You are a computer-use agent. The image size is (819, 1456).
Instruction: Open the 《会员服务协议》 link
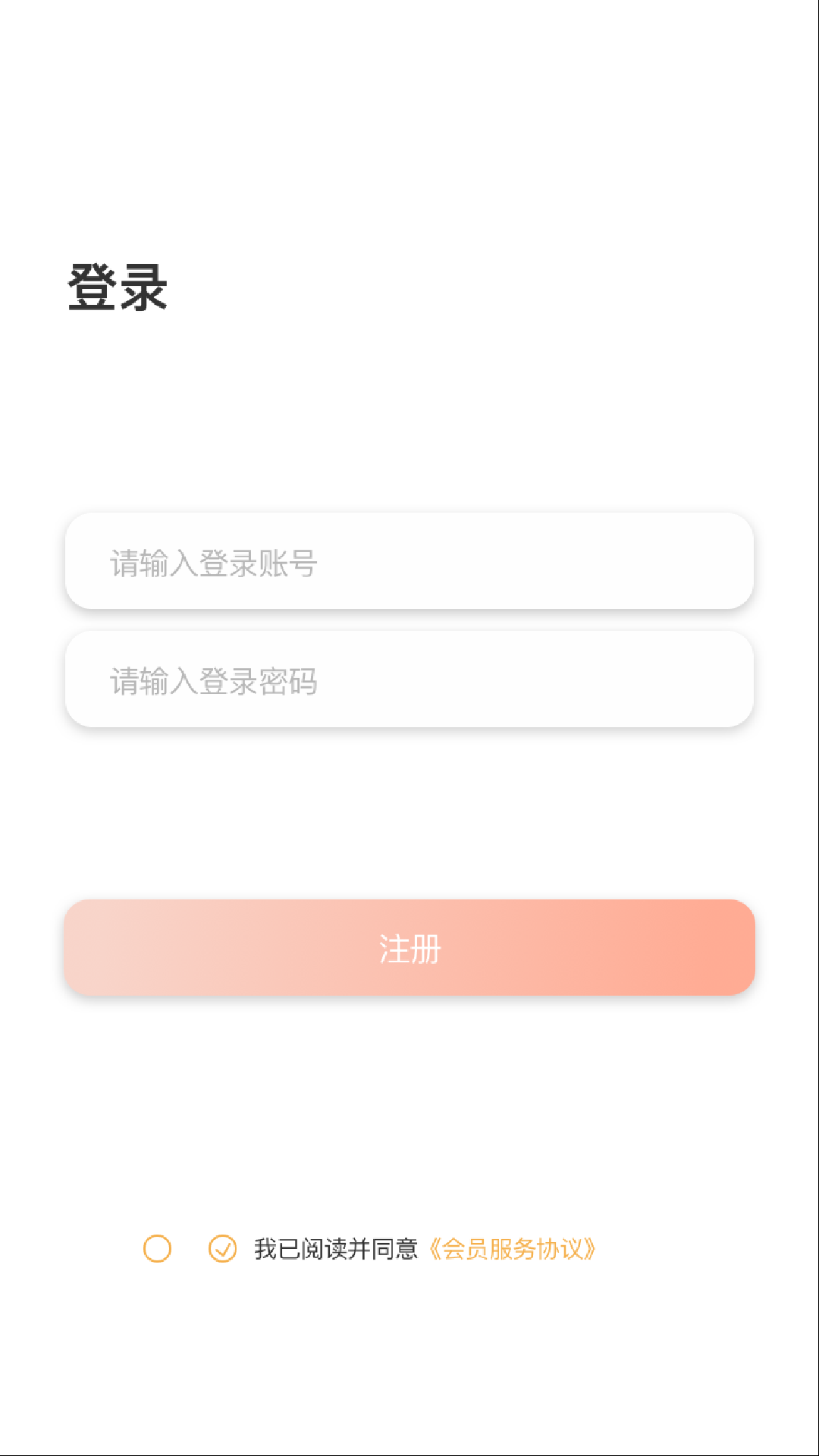(x=513, y=1248)
